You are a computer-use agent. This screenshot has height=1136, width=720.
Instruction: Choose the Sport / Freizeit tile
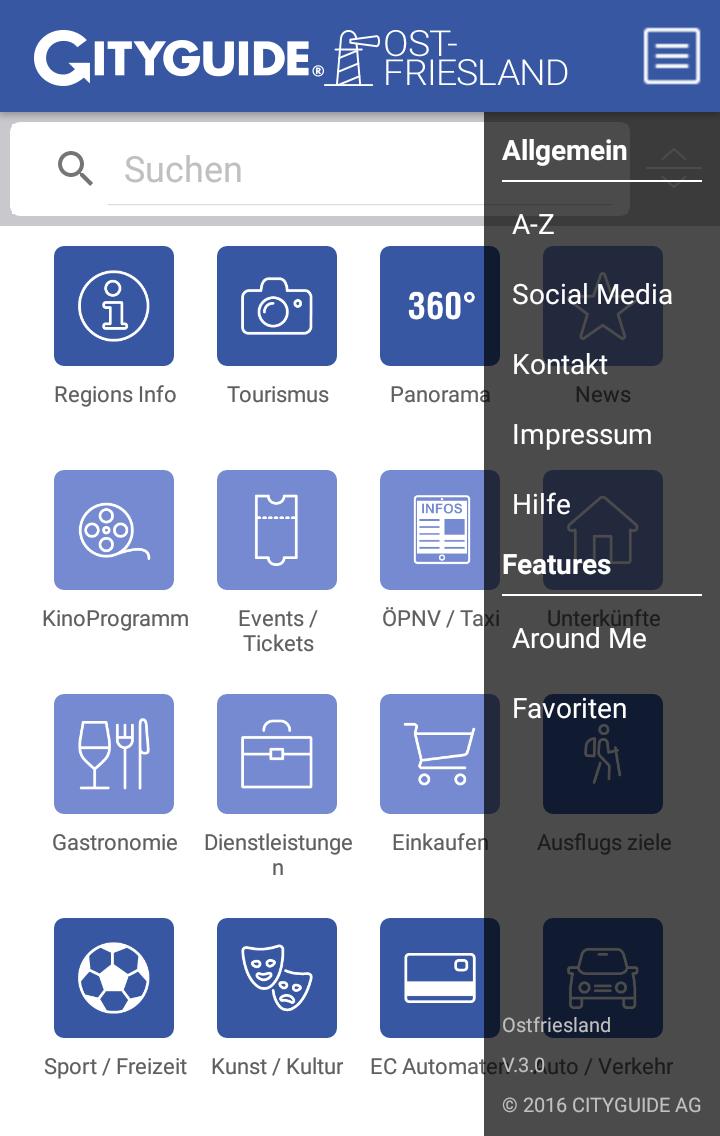pos(114,978)
